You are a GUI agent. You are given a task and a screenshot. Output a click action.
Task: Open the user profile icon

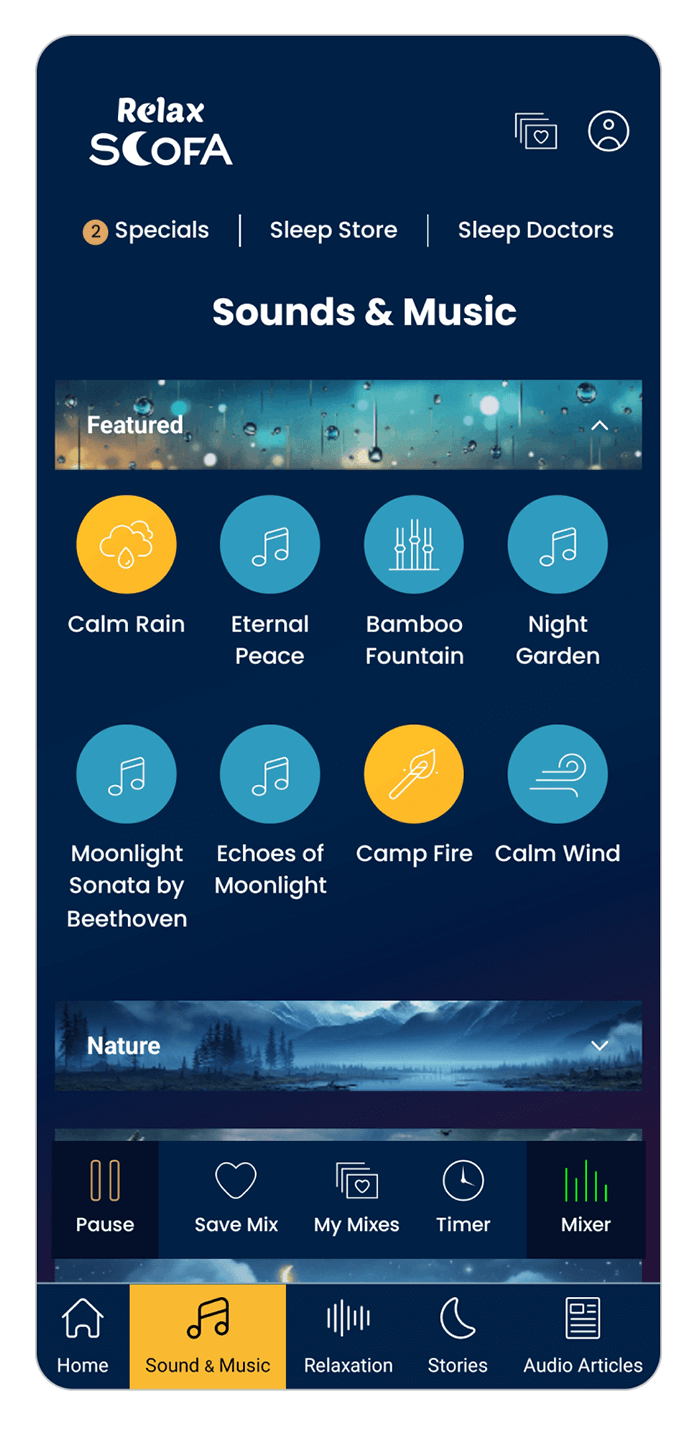(608, 131)
